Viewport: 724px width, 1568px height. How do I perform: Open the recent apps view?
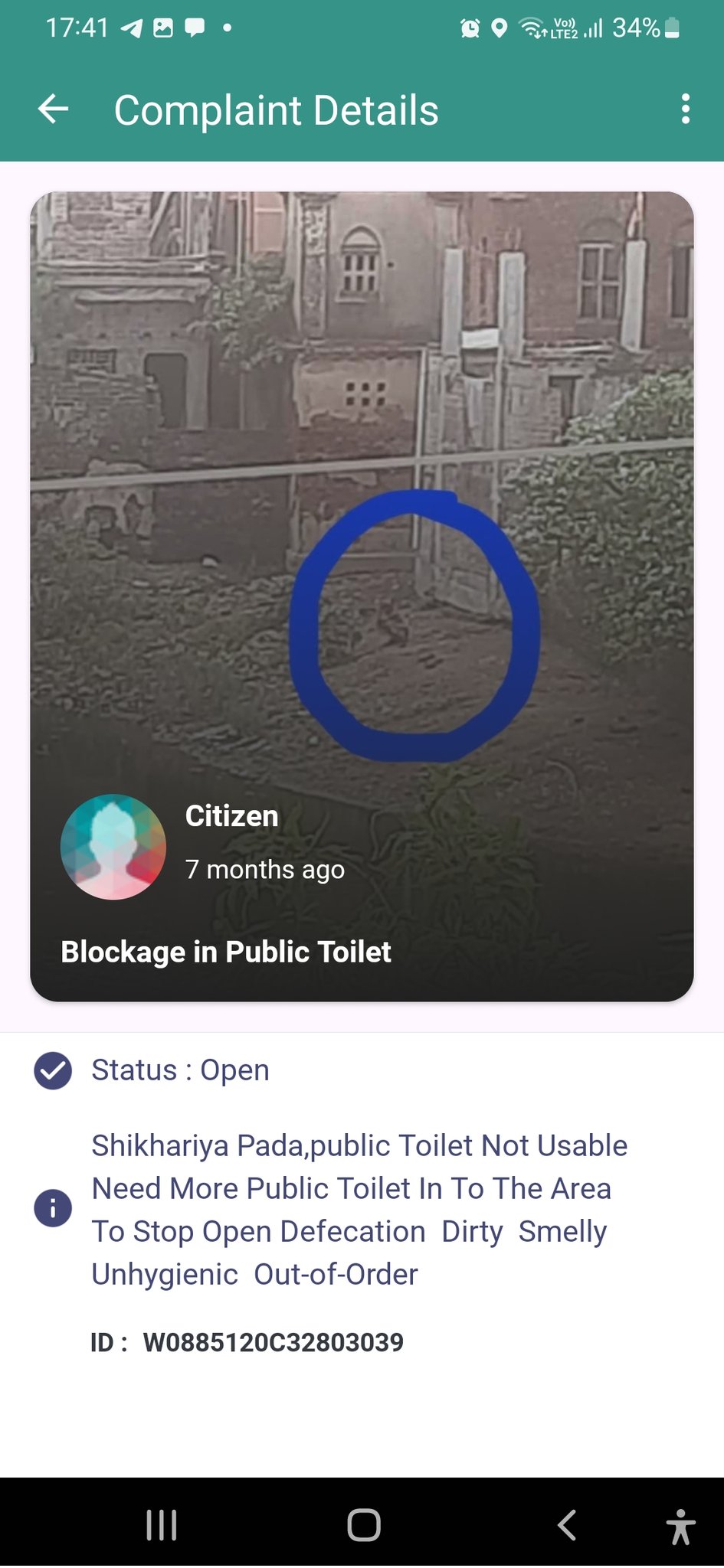(162, 1524)
